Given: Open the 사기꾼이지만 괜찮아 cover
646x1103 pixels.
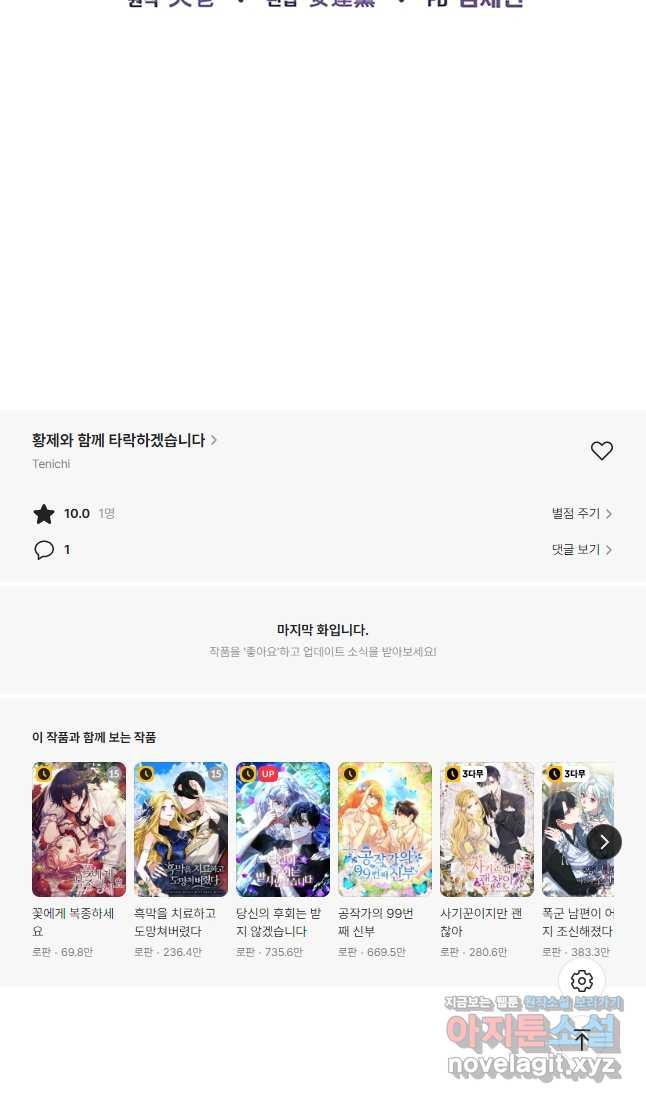Looking at the screenshot, I should (487, 829).
